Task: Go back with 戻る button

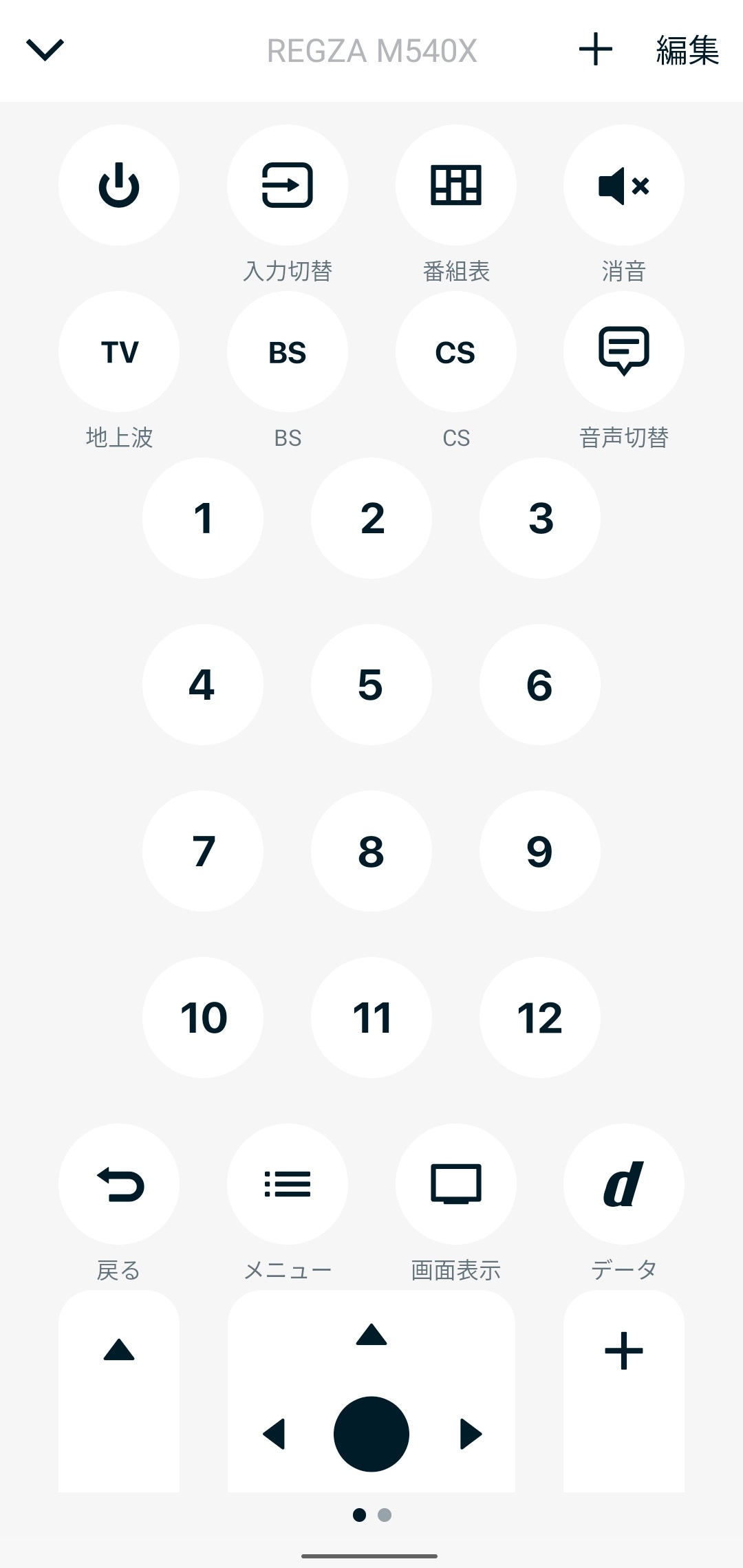Action: [119, 1184]
